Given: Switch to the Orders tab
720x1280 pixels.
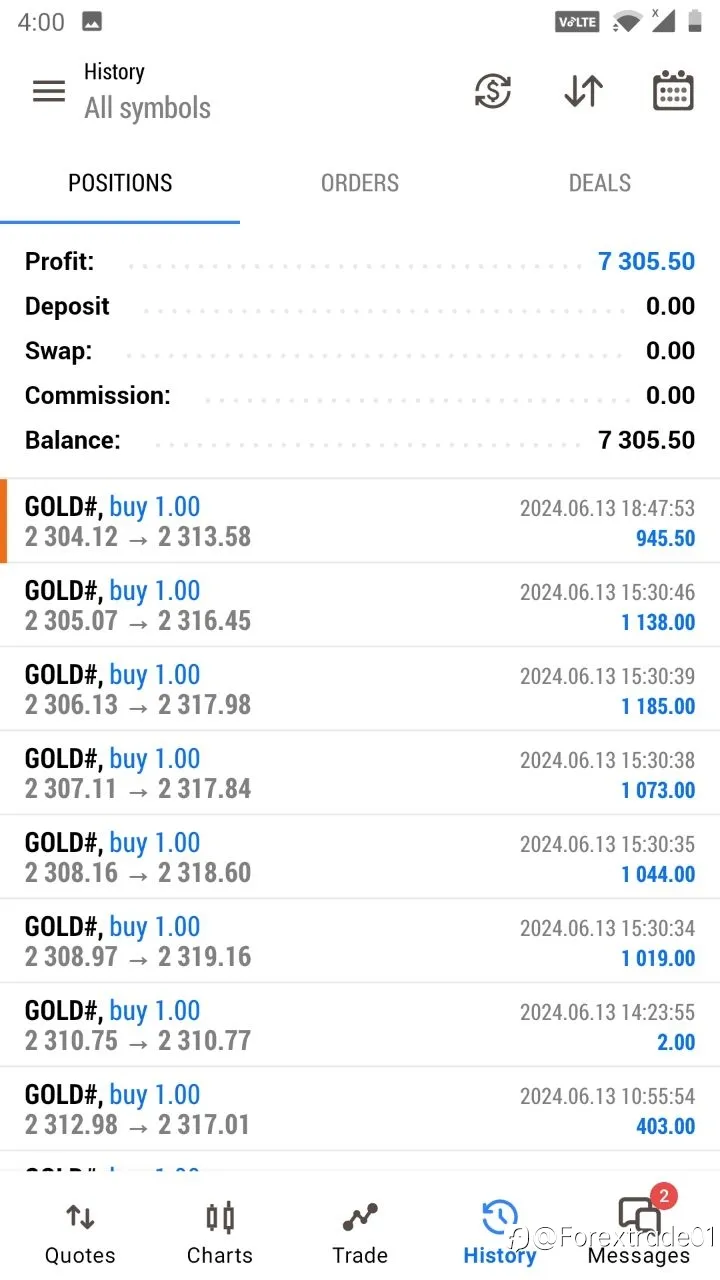Looking at the screenshot, I should [360, 183].
